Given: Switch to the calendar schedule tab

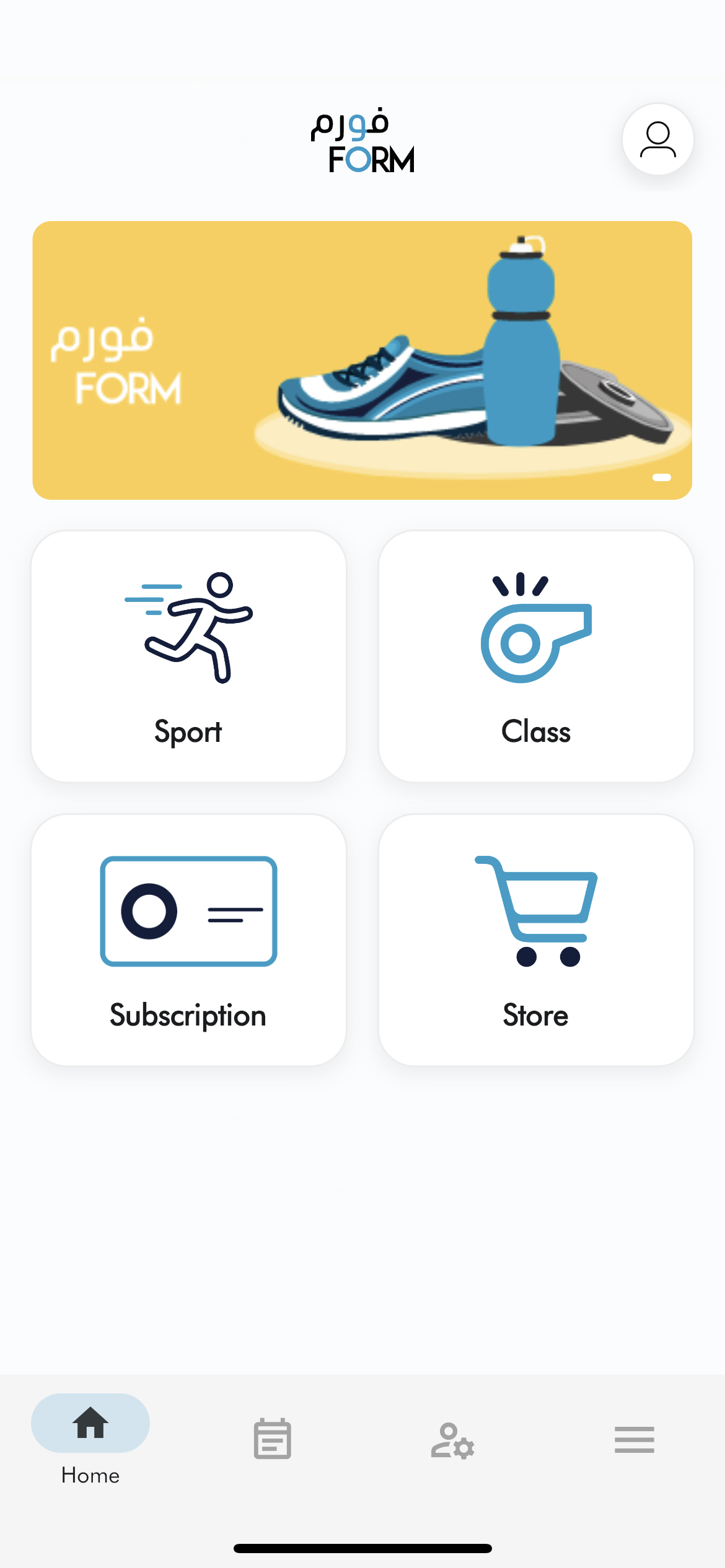Looking at the screenshot, I should (x=272, y=1438).
